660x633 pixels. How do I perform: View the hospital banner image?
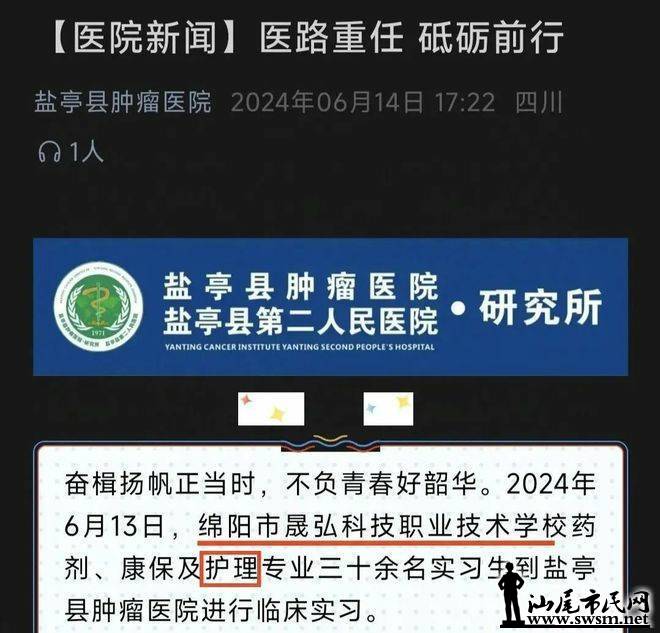(x=330, y=306)
